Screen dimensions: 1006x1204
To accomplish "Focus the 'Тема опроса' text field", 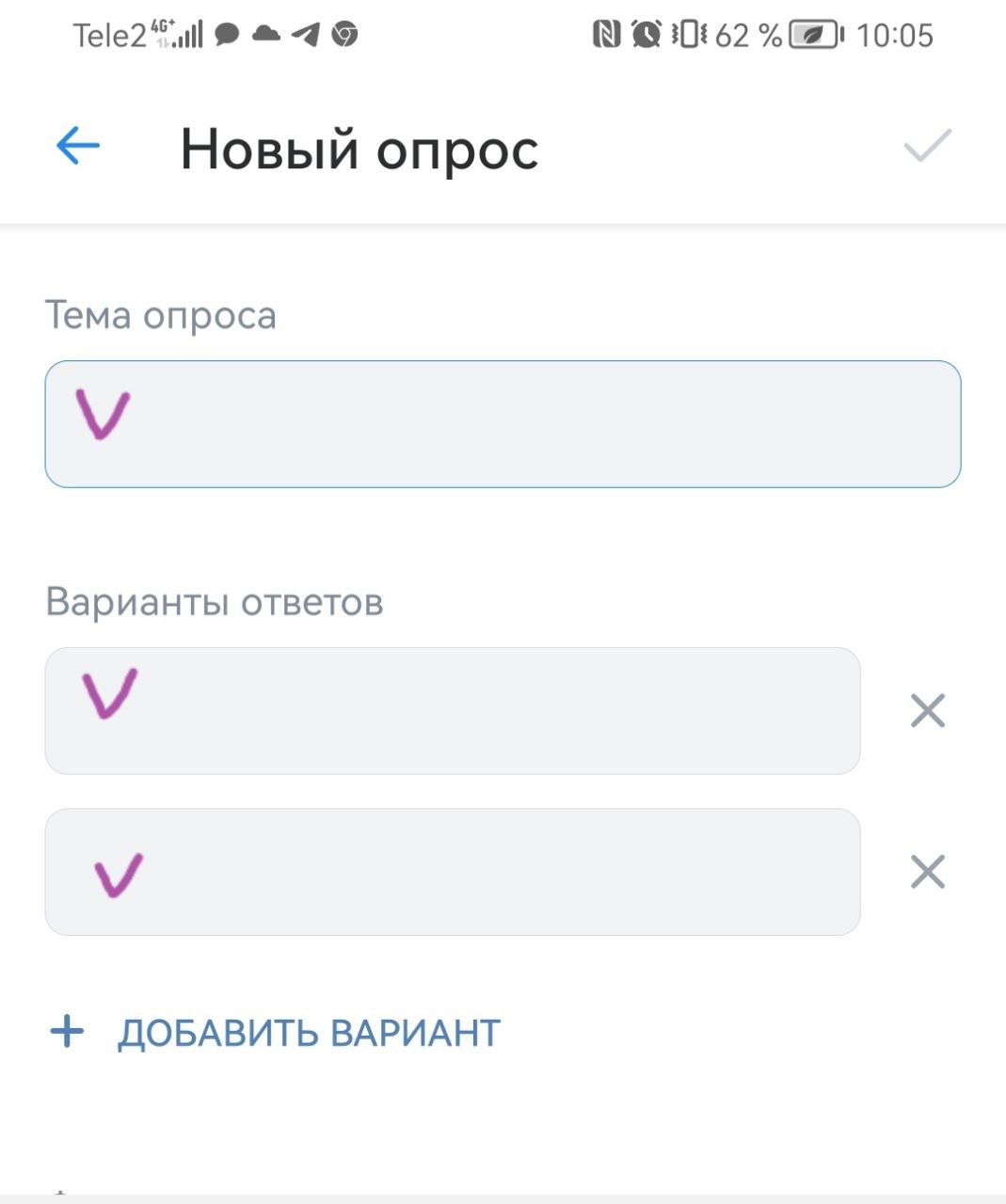I will (x=503, y=424).
